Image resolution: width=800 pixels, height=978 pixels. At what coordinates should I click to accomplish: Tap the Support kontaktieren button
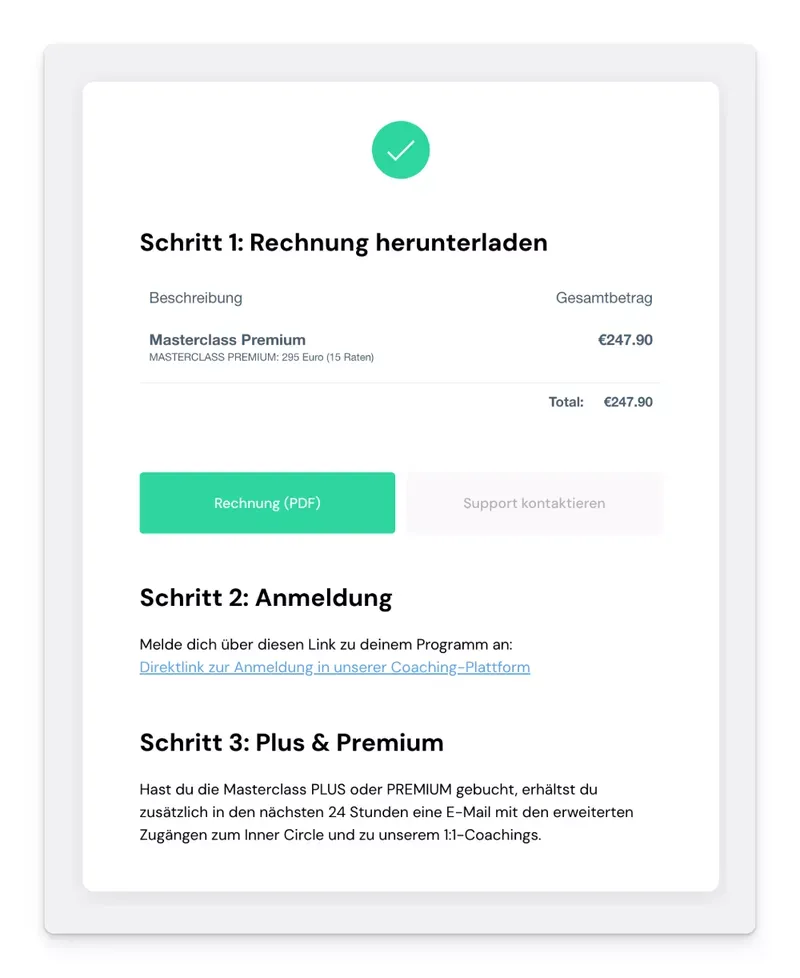pos(534,503)
